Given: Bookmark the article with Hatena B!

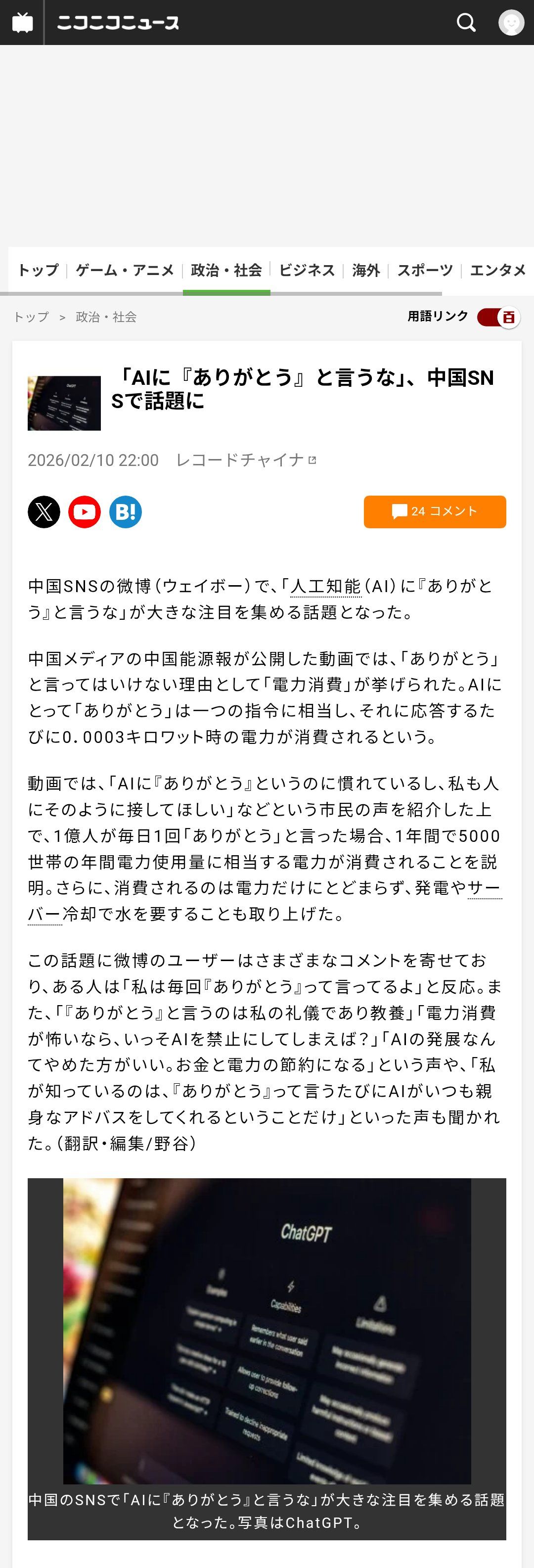Looking at the screenshot, I should [125, 512].
